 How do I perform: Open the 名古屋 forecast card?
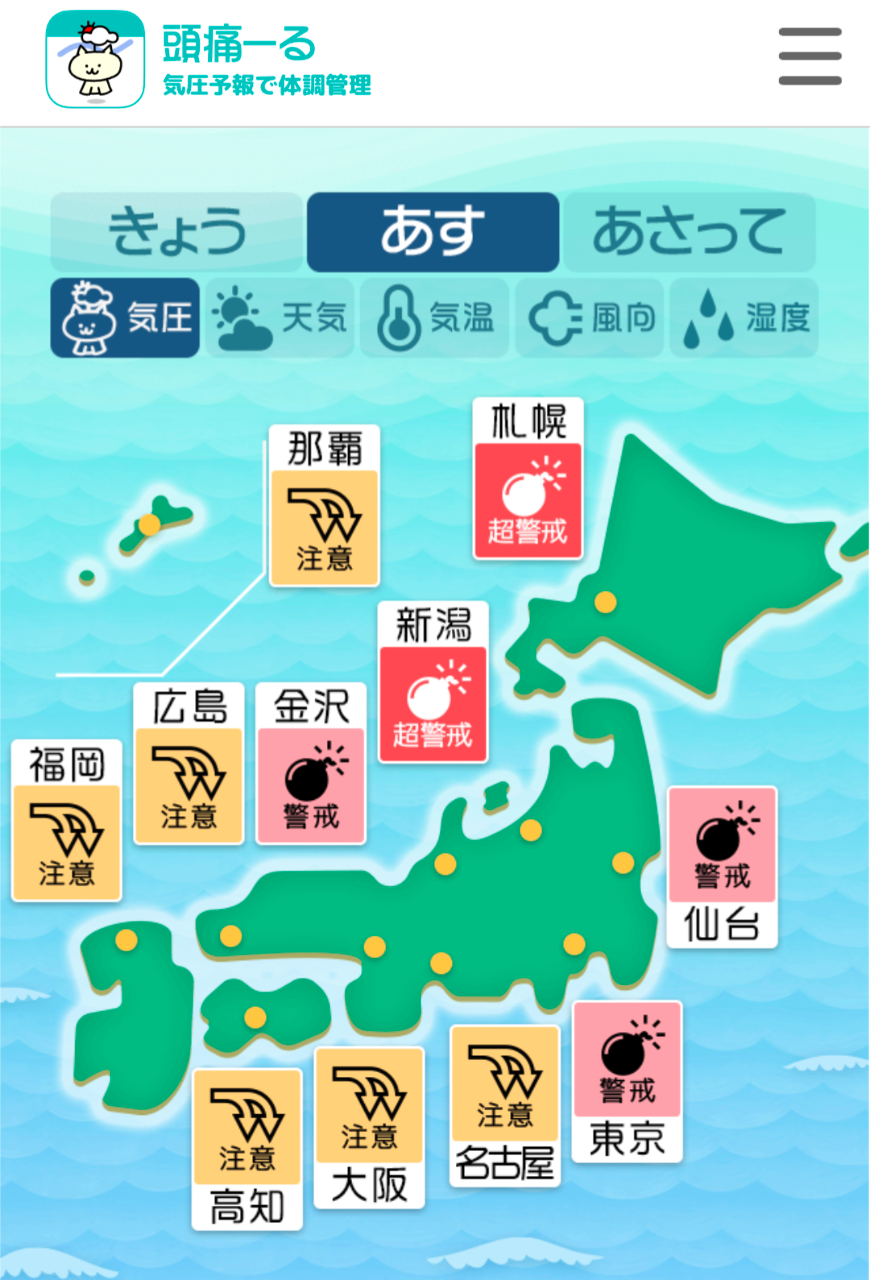505,1106
